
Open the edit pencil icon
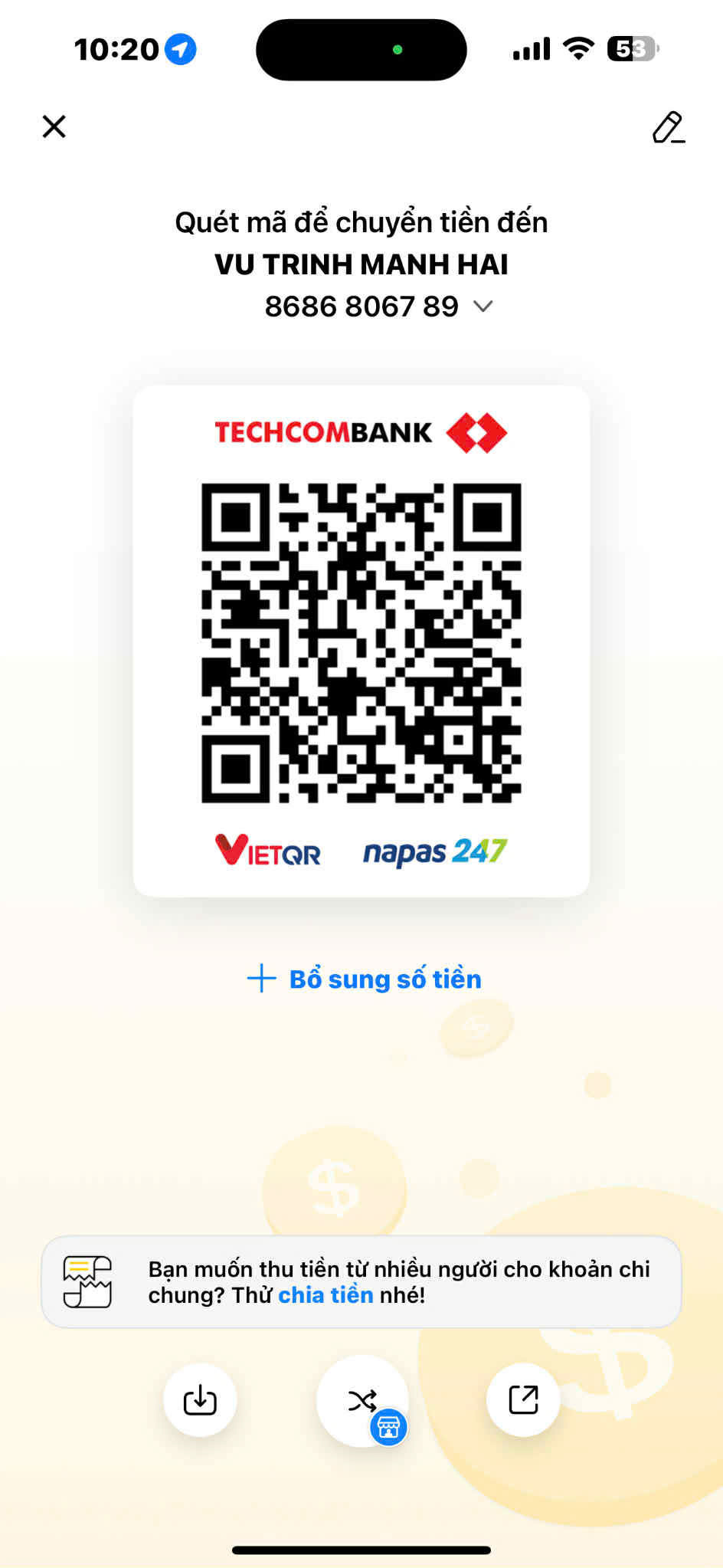click(x=668, y=127)
